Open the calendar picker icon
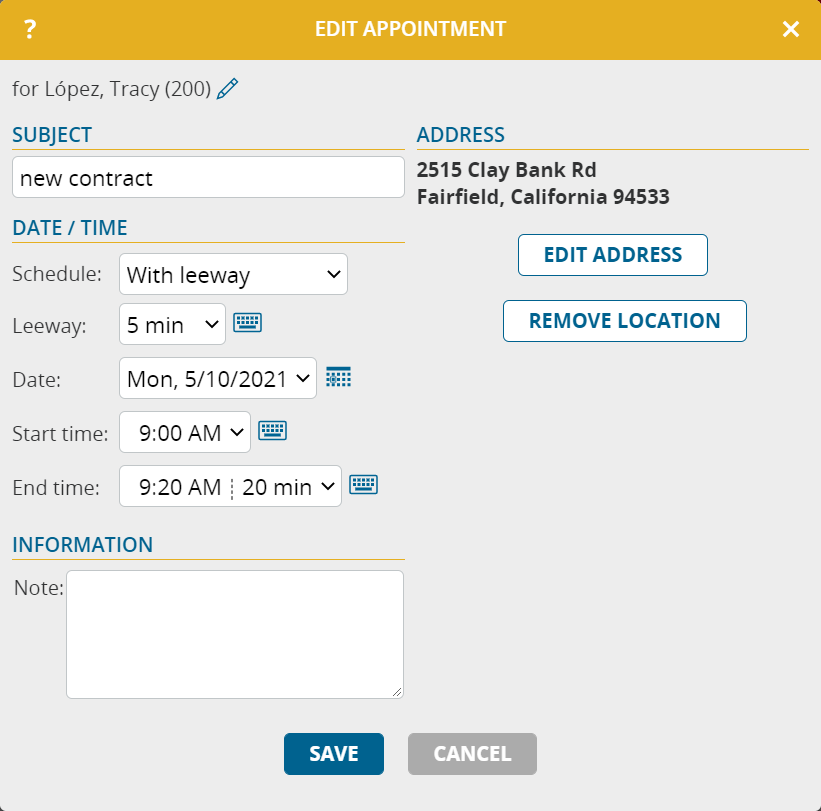Viewport: 821px width, 811px height. pos(339,378)
